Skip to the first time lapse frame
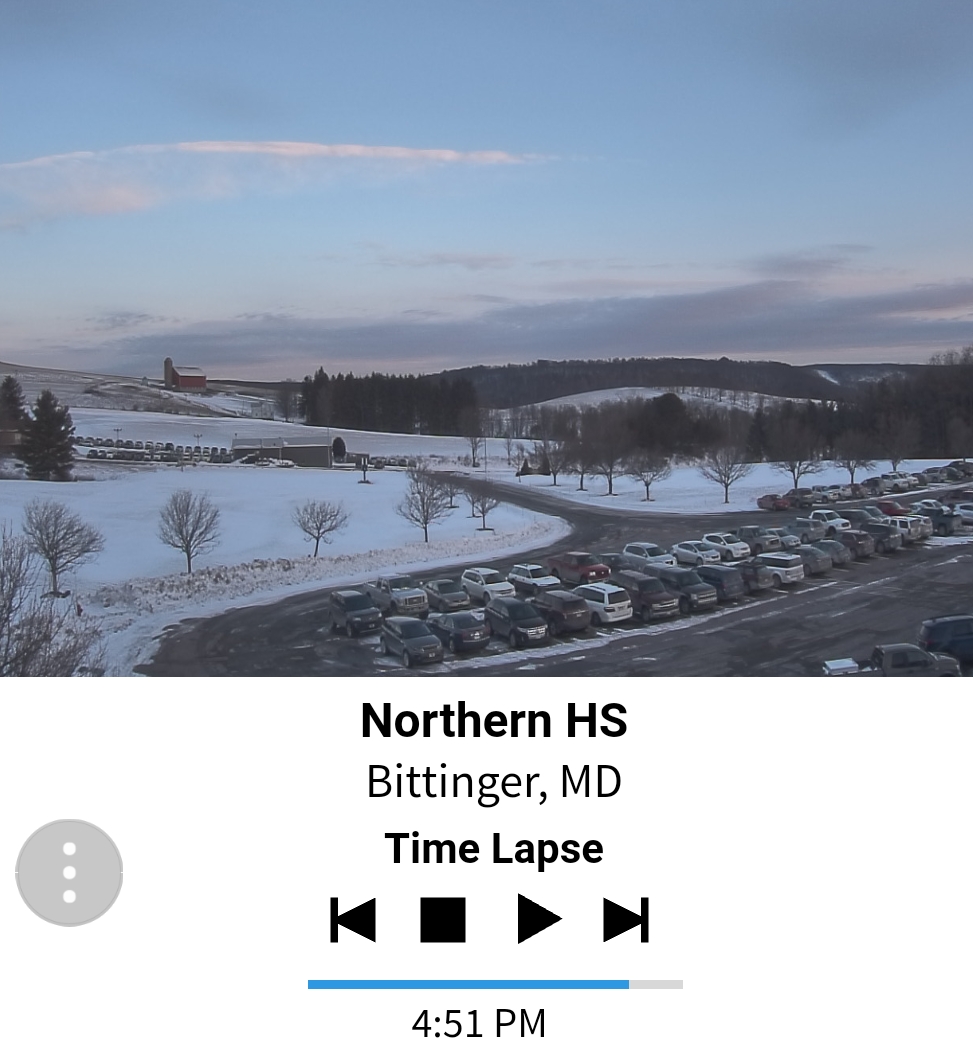973x1059 pixels. [353, 920]
